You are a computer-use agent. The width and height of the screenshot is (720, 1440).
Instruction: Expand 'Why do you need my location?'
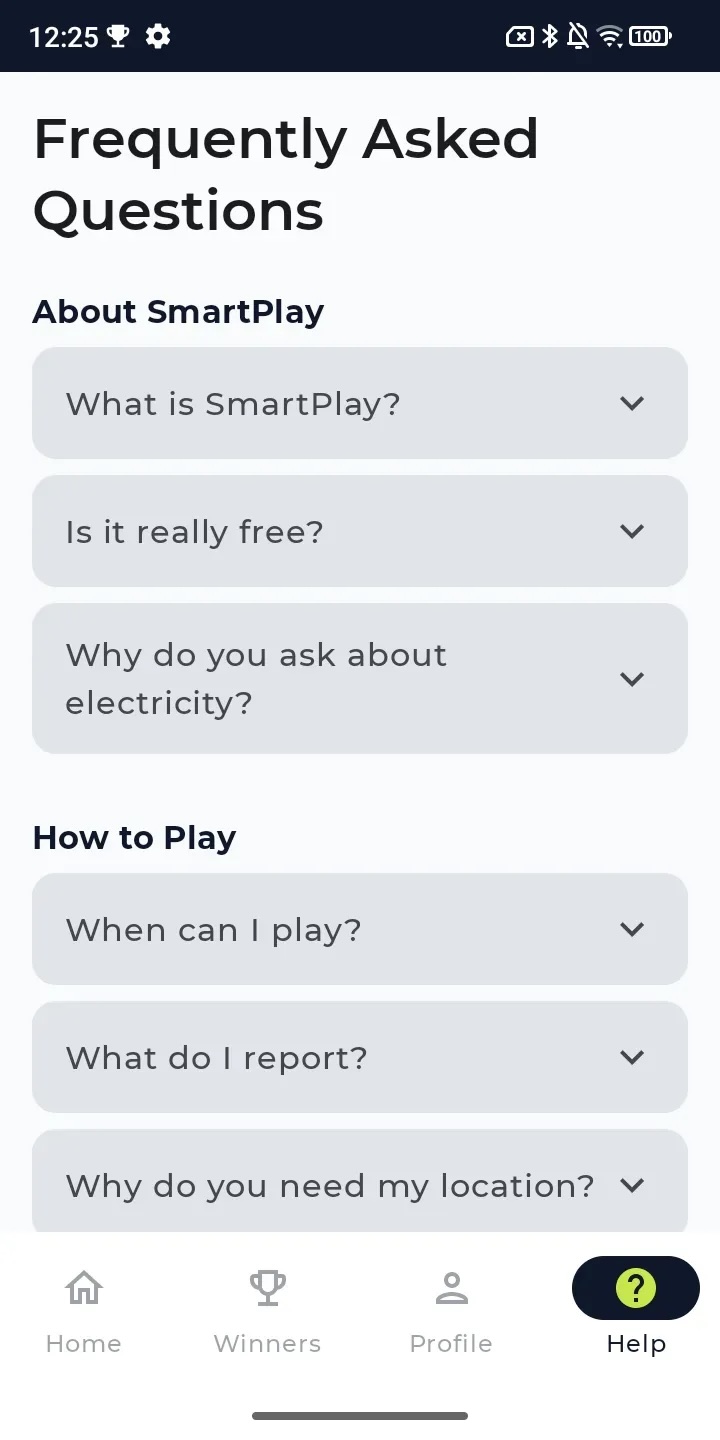point(360,1185)
